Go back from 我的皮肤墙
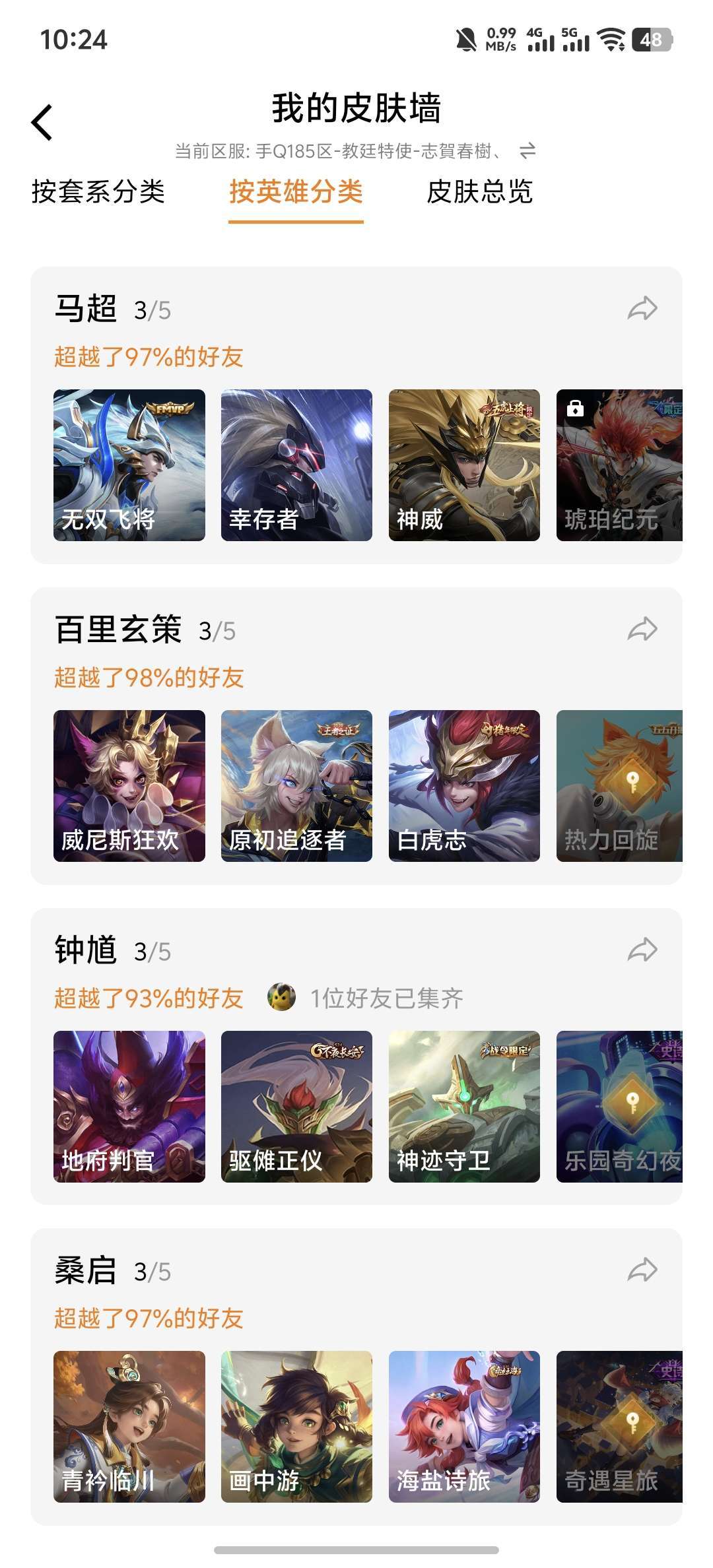The width and height of the screenshot is (713, 1568). tap(42, 123)
